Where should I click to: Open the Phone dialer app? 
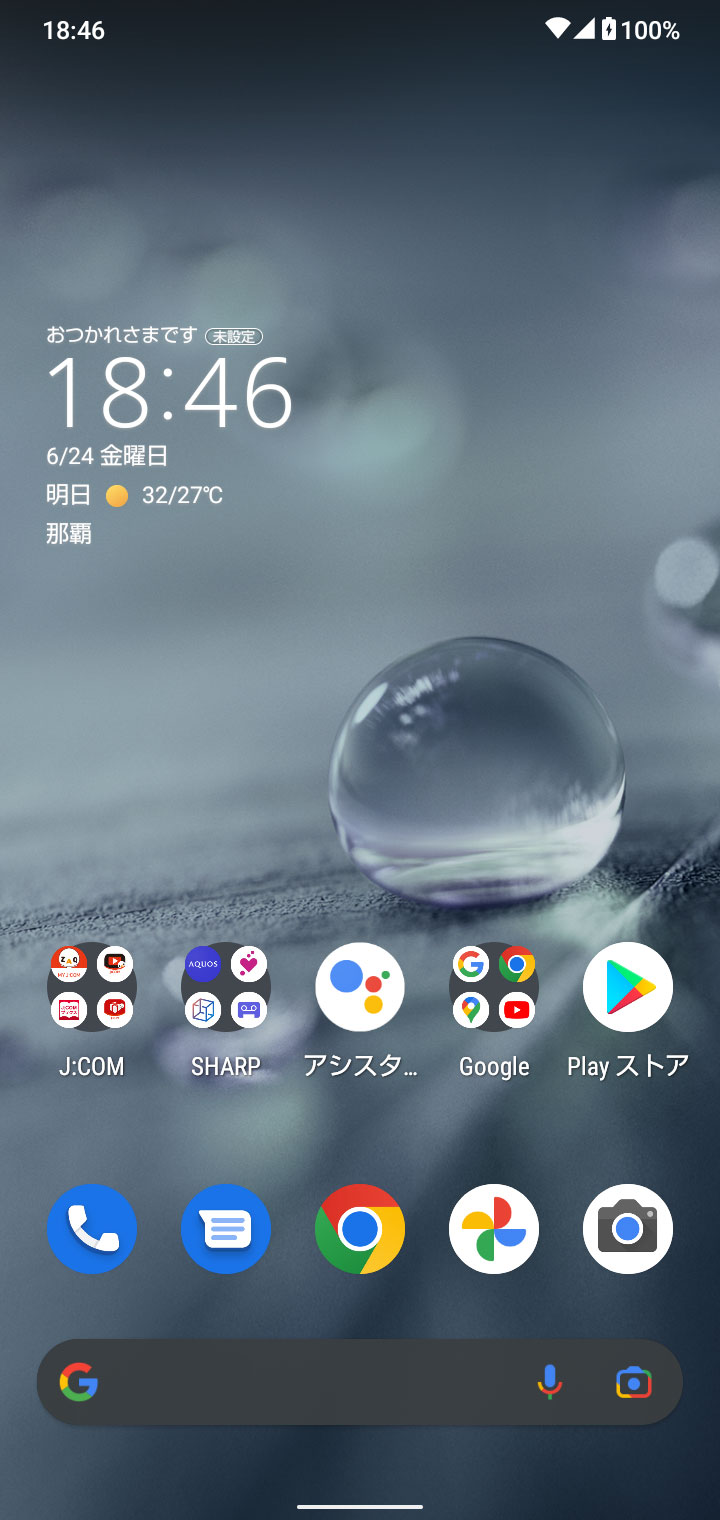(92, 1229)
